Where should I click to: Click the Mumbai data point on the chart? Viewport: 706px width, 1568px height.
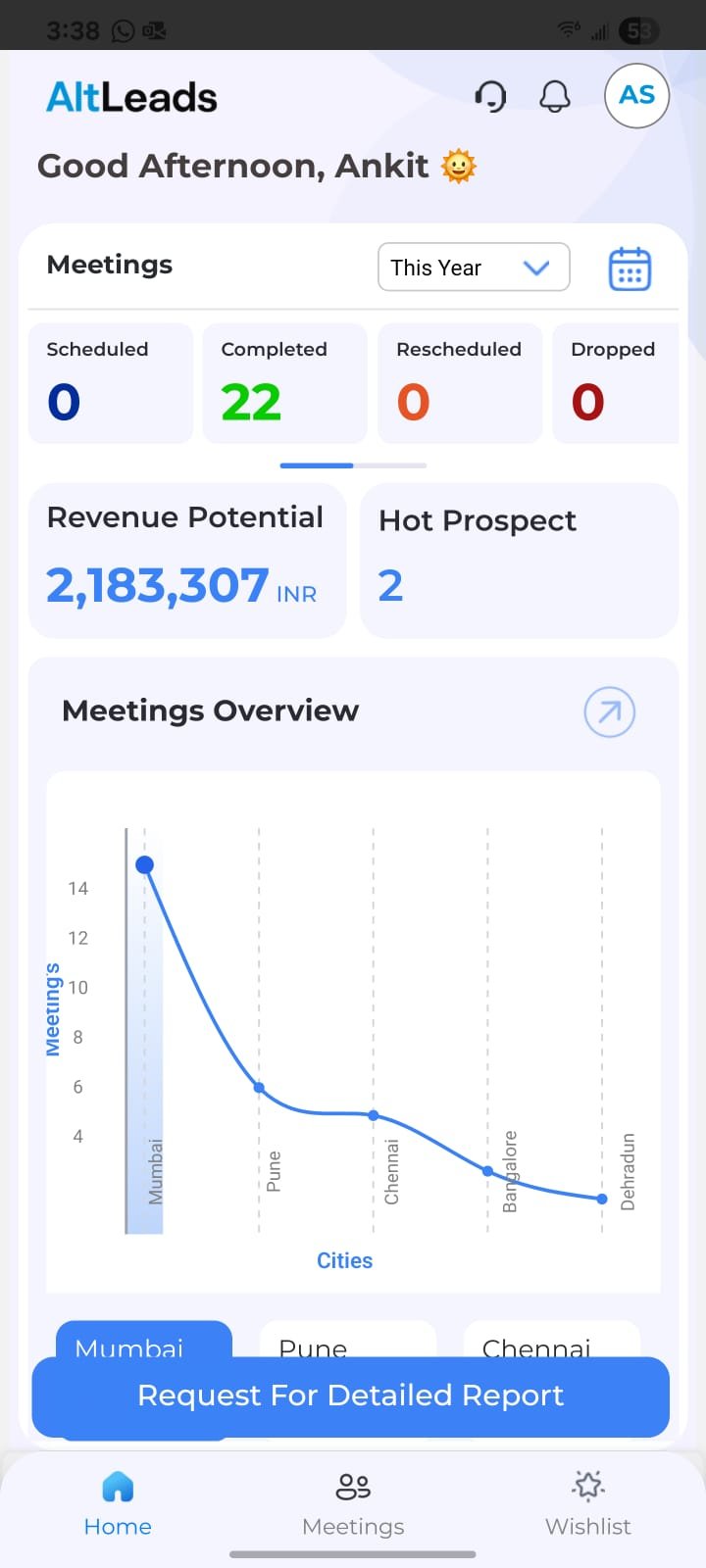144,864
